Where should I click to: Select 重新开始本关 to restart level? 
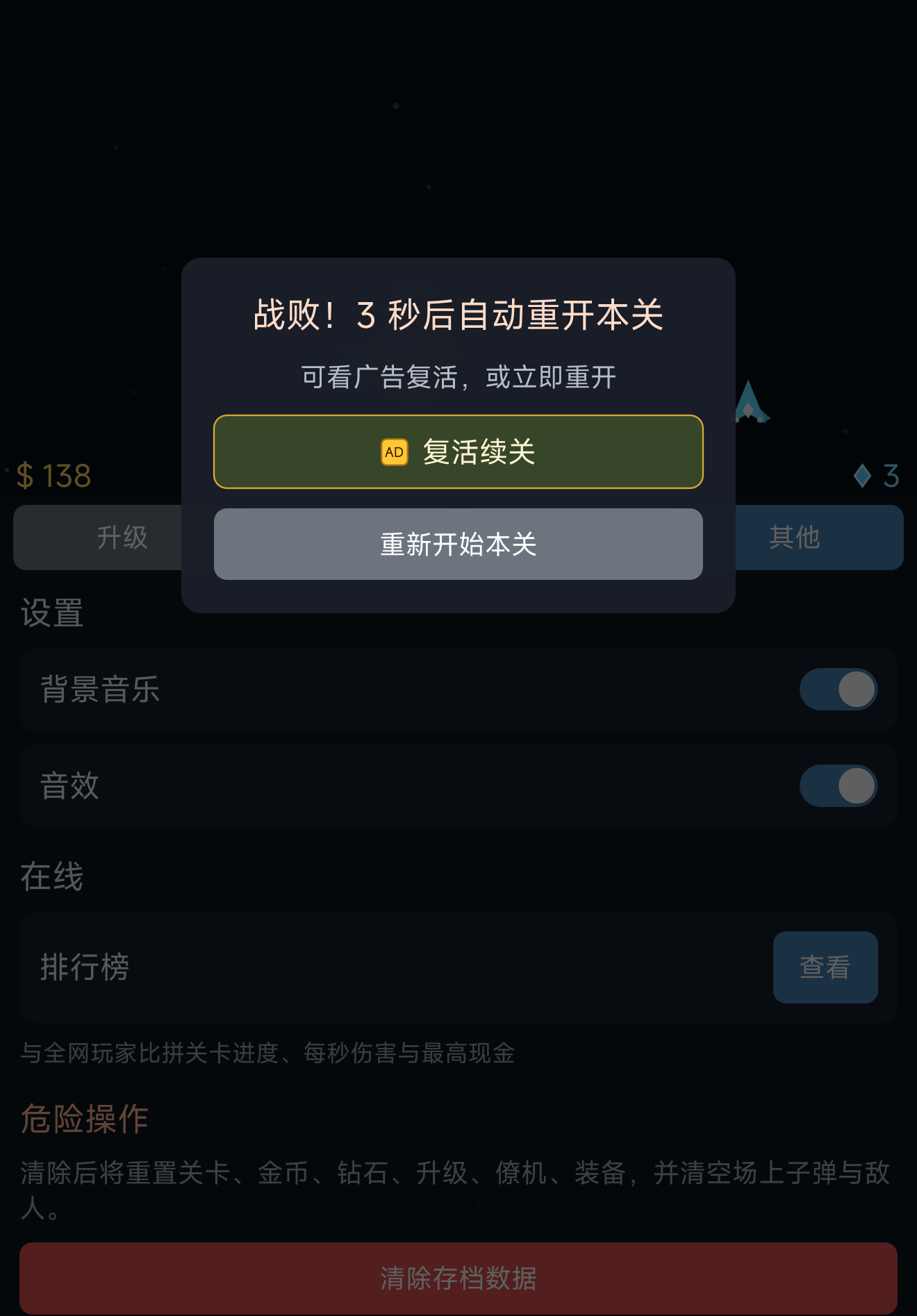coord(458,544)
